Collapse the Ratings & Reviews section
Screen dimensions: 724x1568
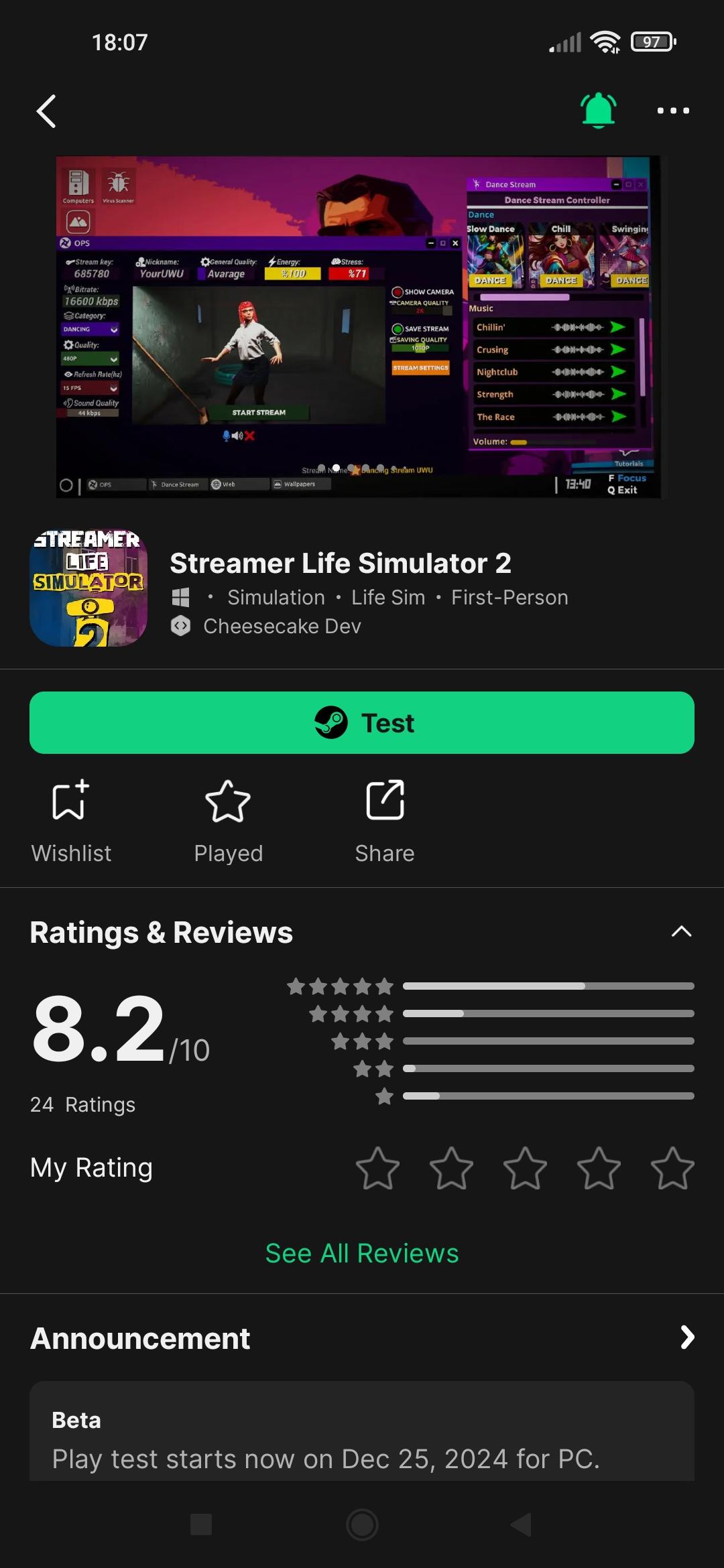[x=681, y=931]
